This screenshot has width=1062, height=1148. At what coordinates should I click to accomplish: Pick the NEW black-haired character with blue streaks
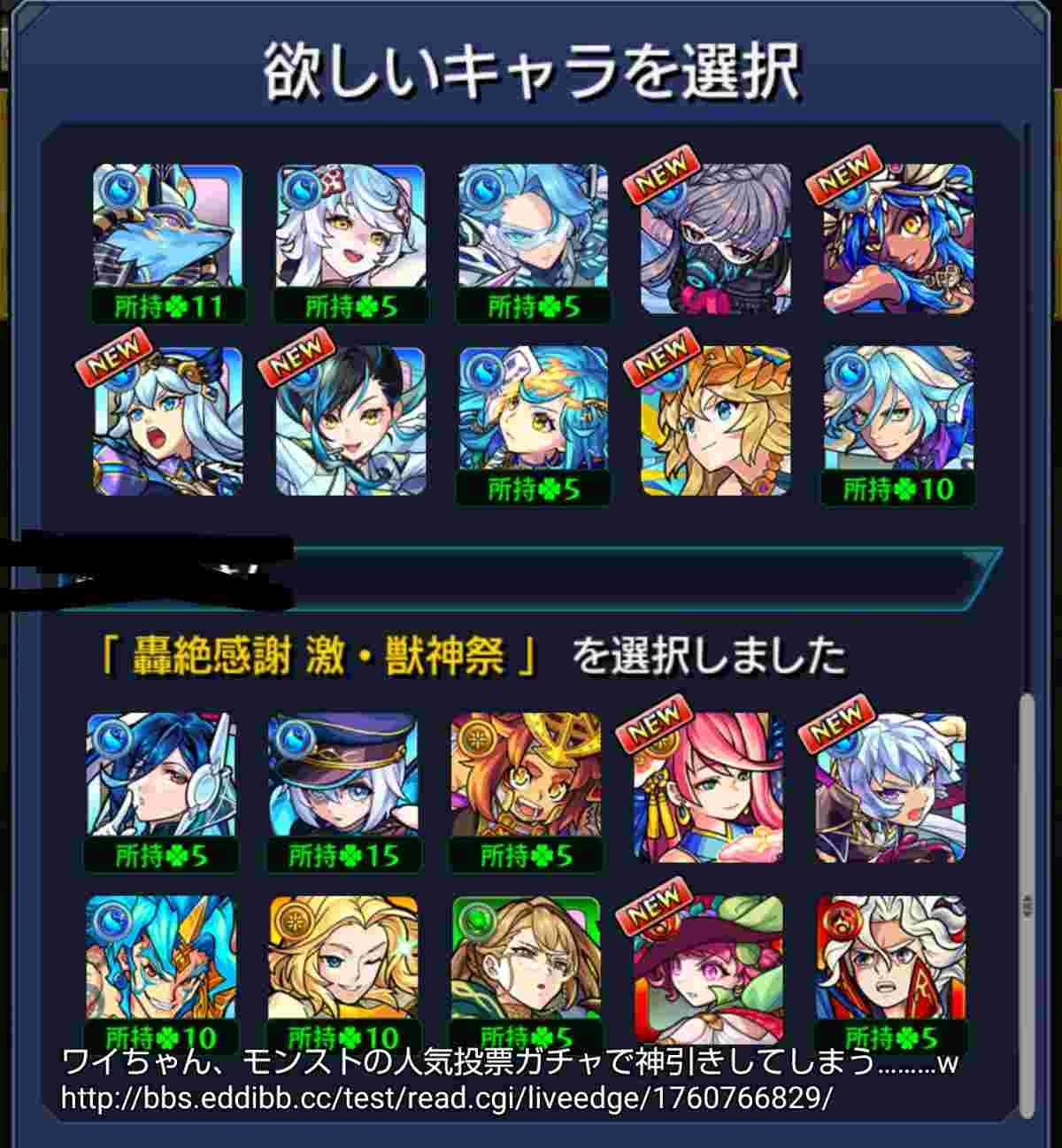coord(350,421)
